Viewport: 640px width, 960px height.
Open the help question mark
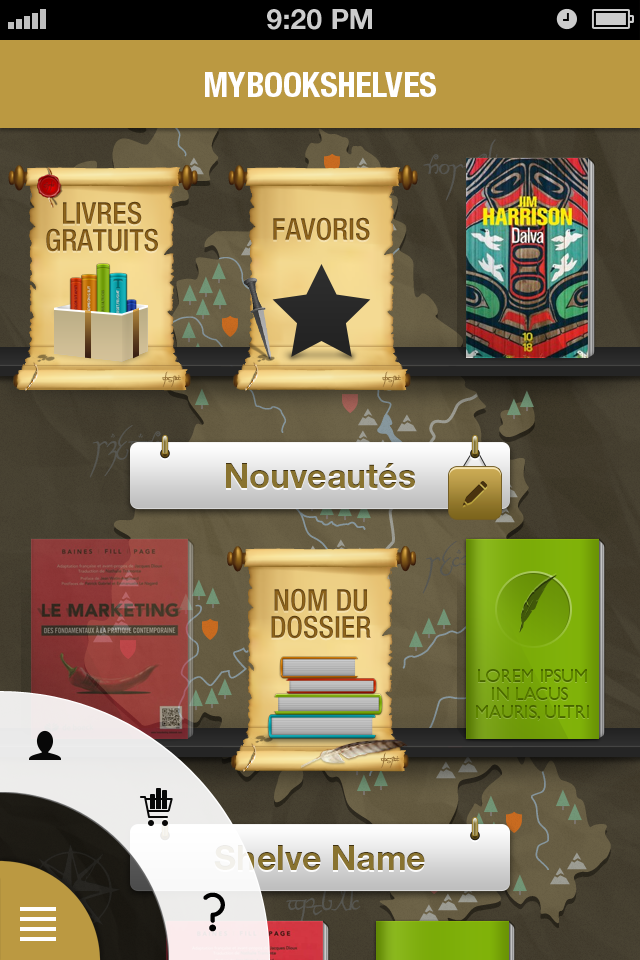pyautogui.click(x=213, y=910)
